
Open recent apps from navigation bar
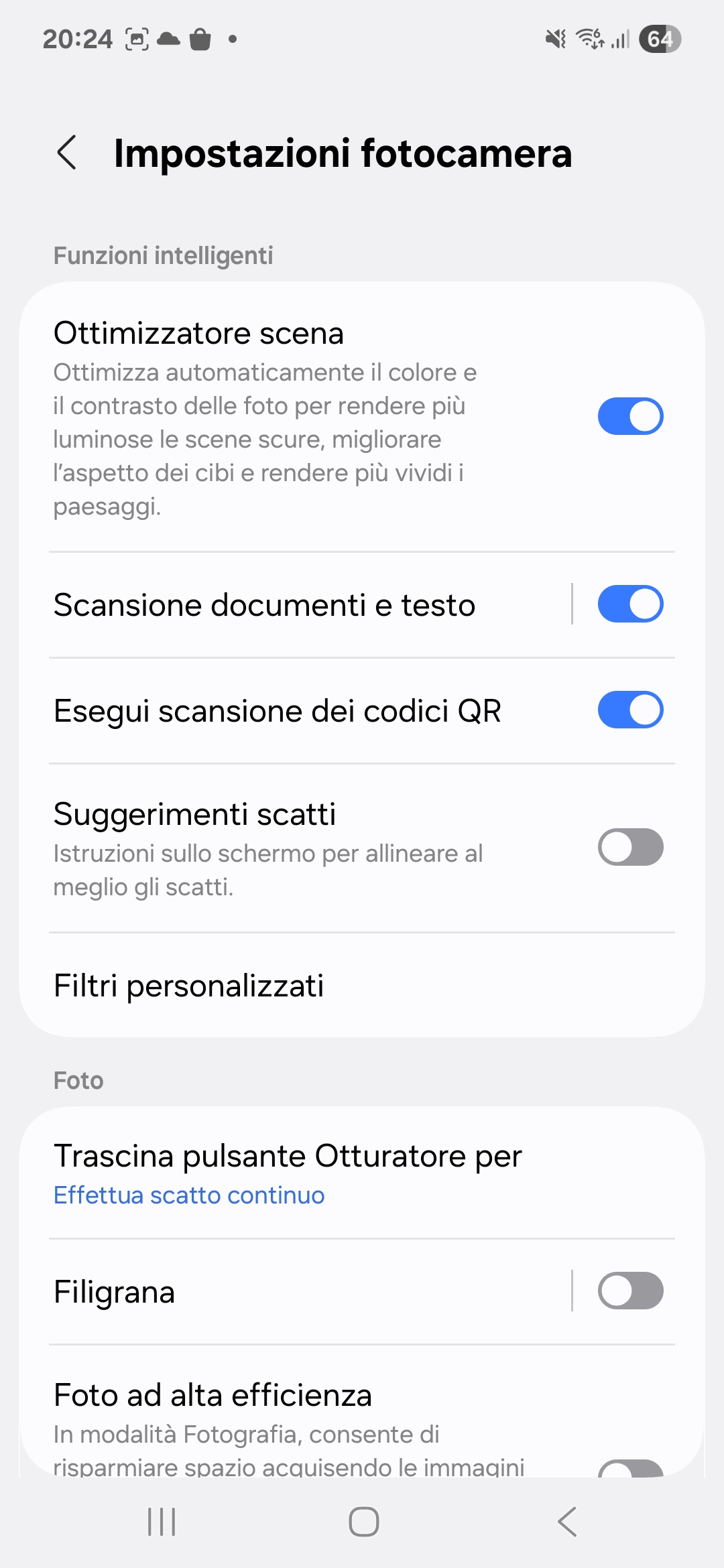point(162,1521)
